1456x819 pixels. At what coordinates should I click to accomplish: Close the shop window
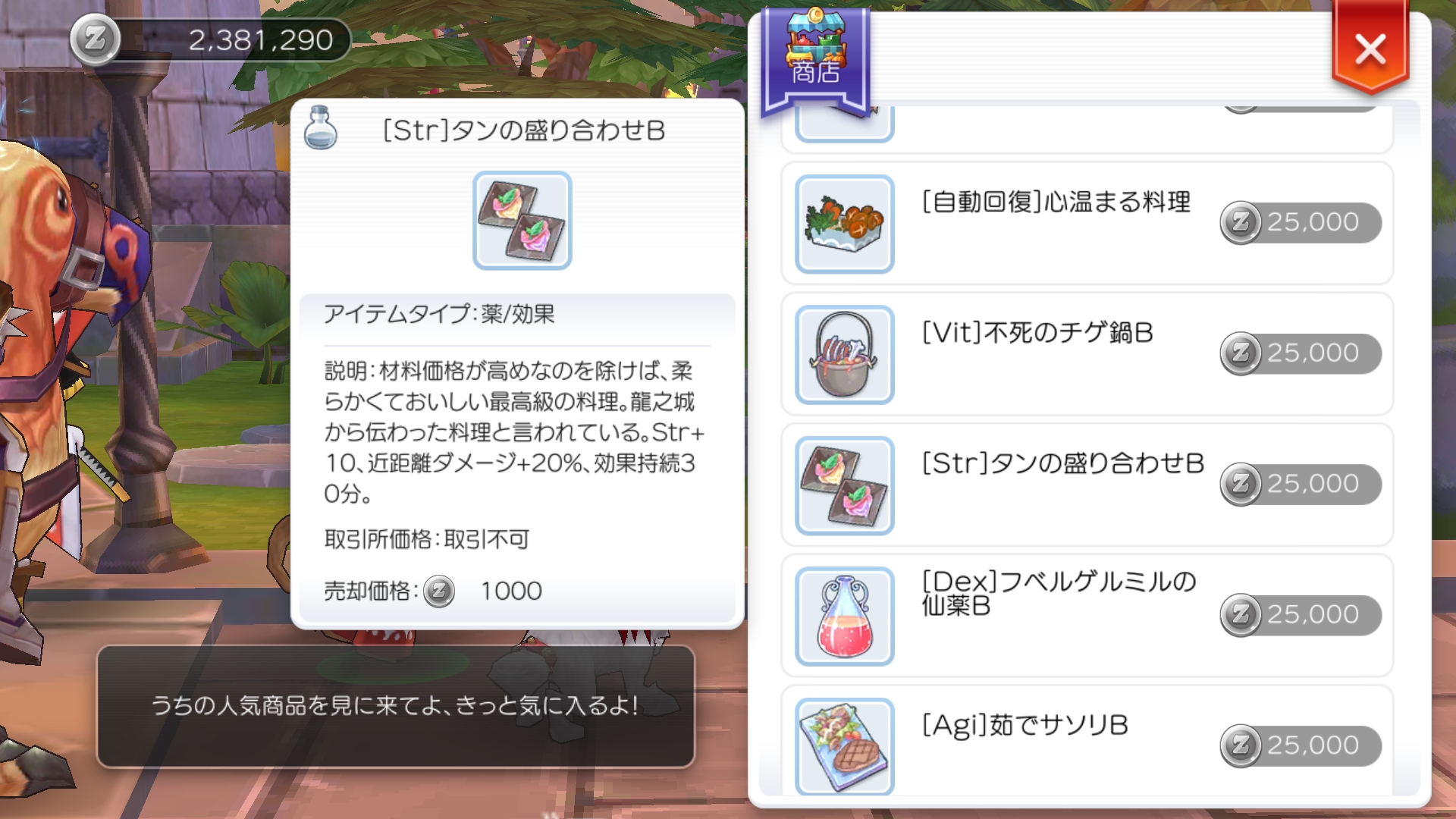pos(1370,50)
